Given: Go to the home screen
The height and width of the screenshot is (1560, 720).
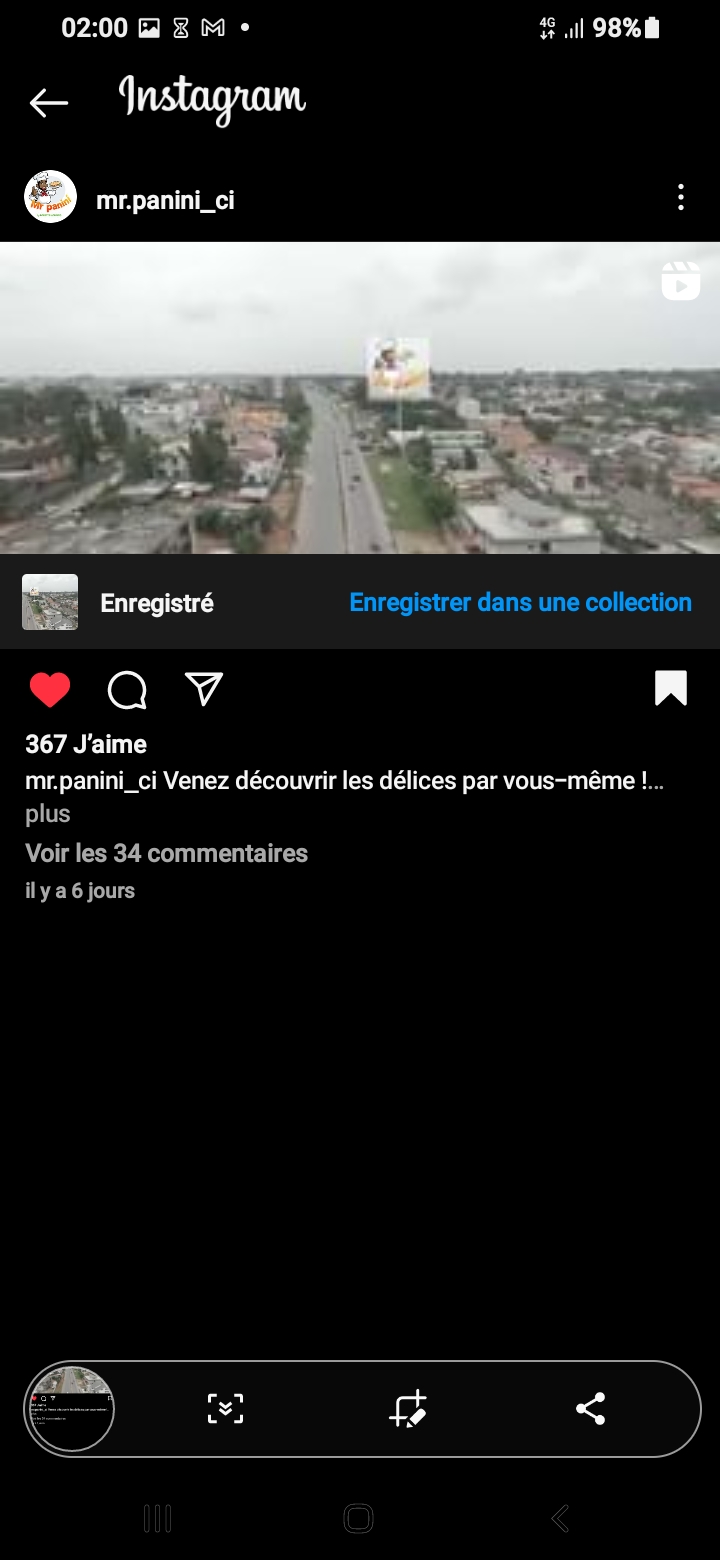Looking at the screenshot, I should pos(358,1519).
